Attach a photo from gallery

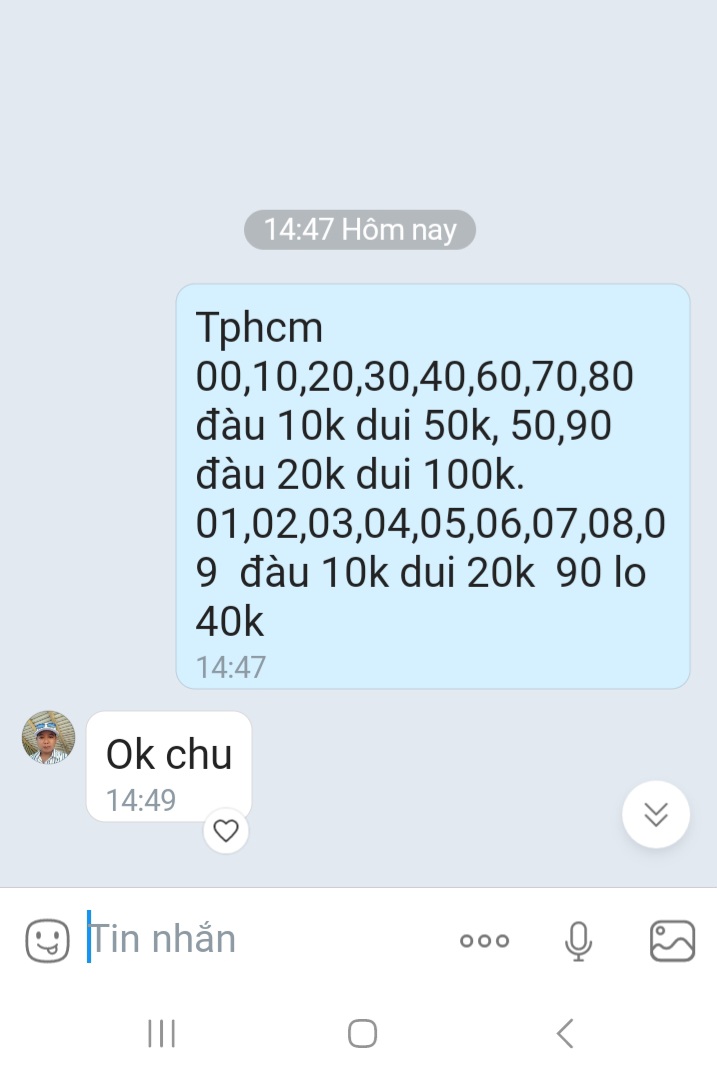click(672, 940)
